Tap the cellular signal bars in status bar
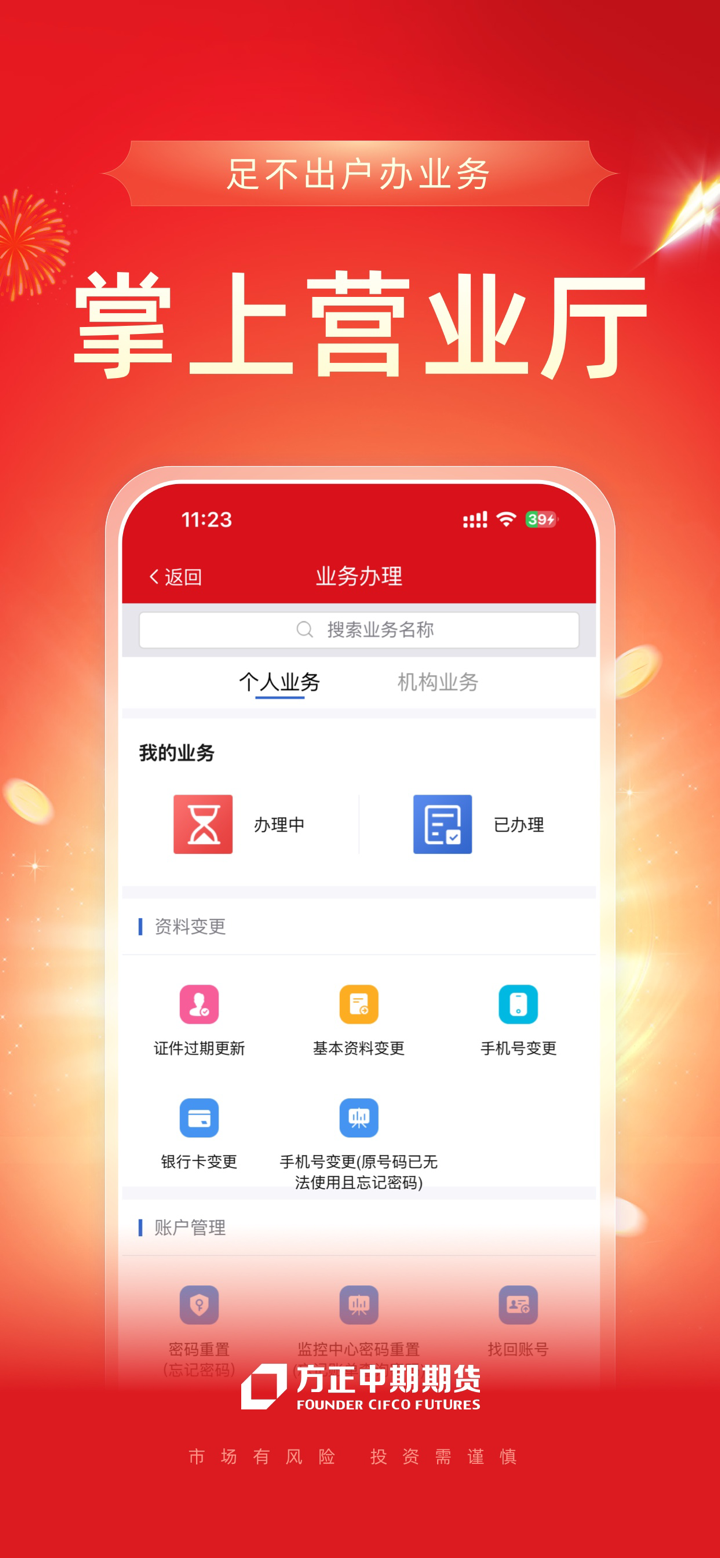Viewport: 720px width, 1558px height. (474, 518)
